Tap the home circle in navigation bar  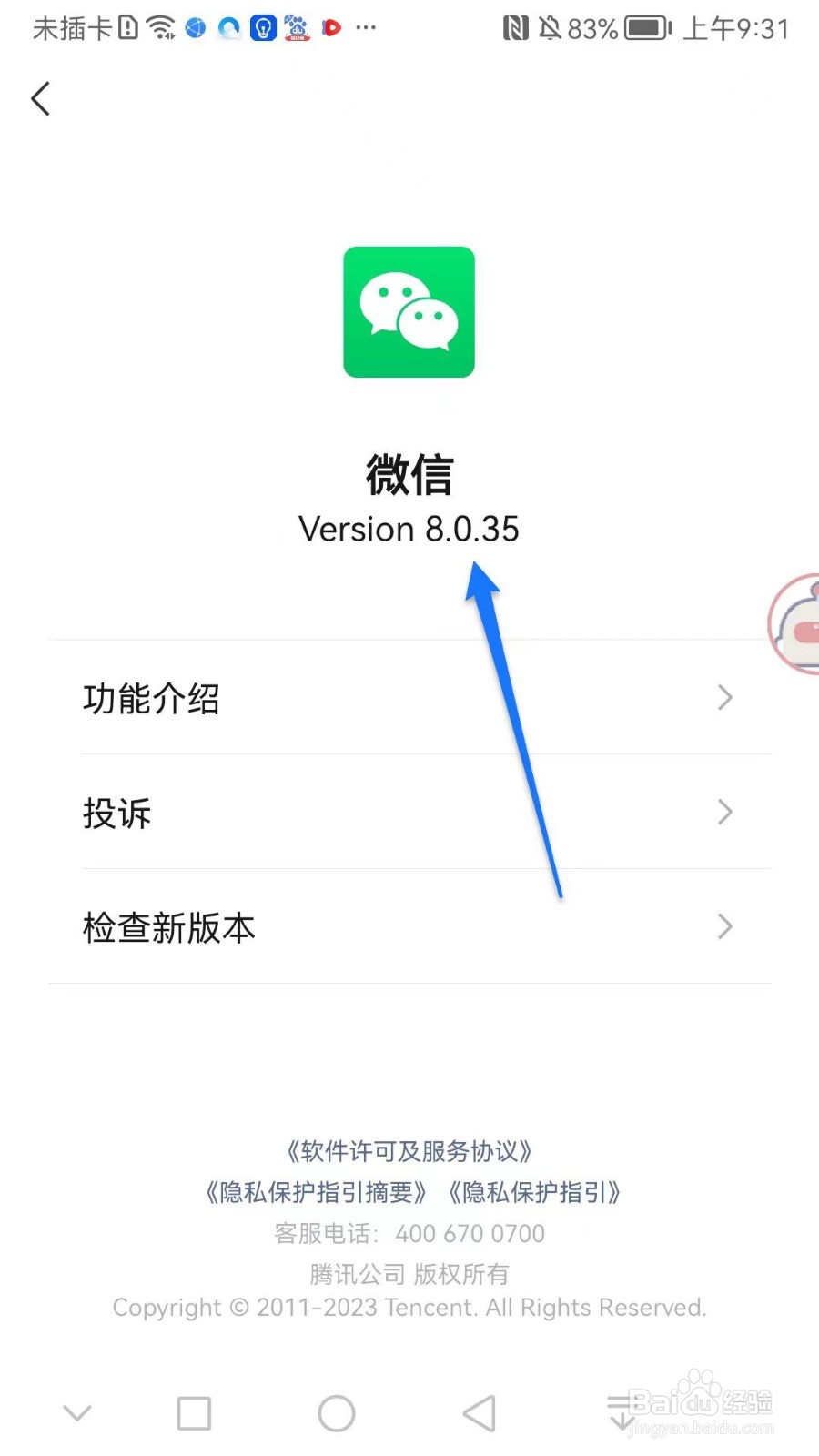(337, 1412)
